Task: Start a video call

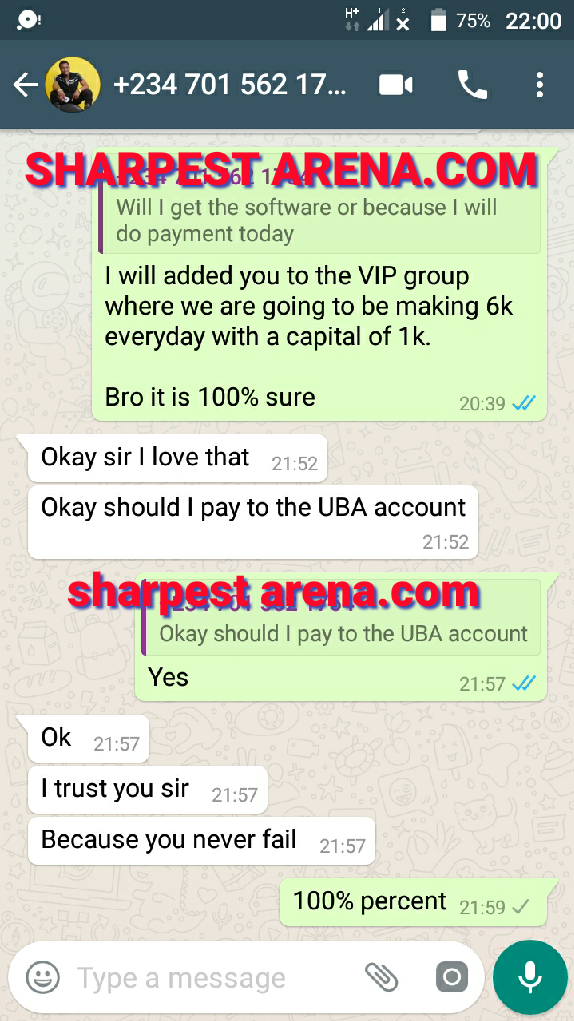Action: (396, 85)
